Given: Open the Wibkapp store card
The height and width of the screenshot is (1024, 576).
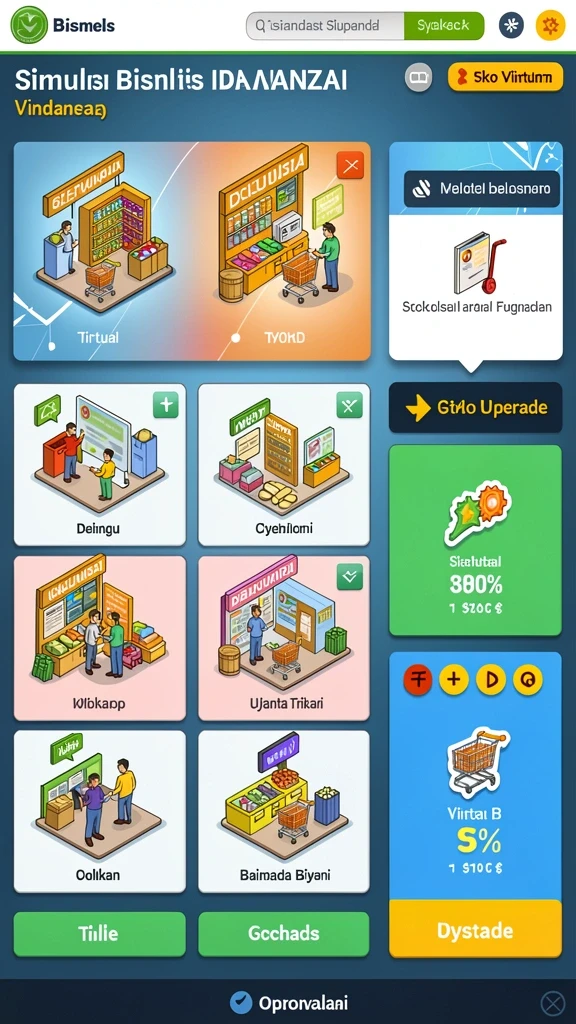Looking at the screenshot, I should [100, 638].
